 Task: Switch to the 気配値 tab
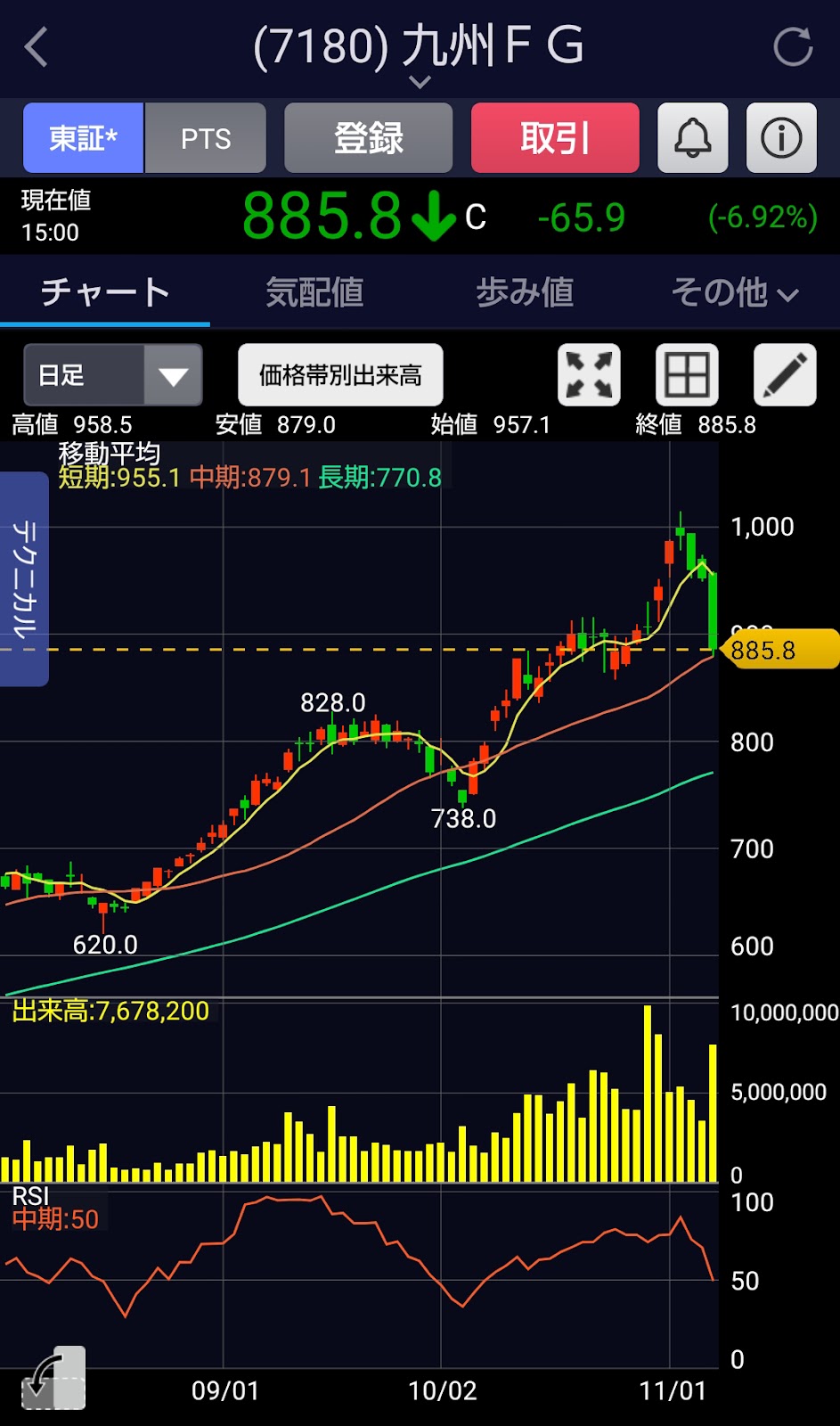314,292
